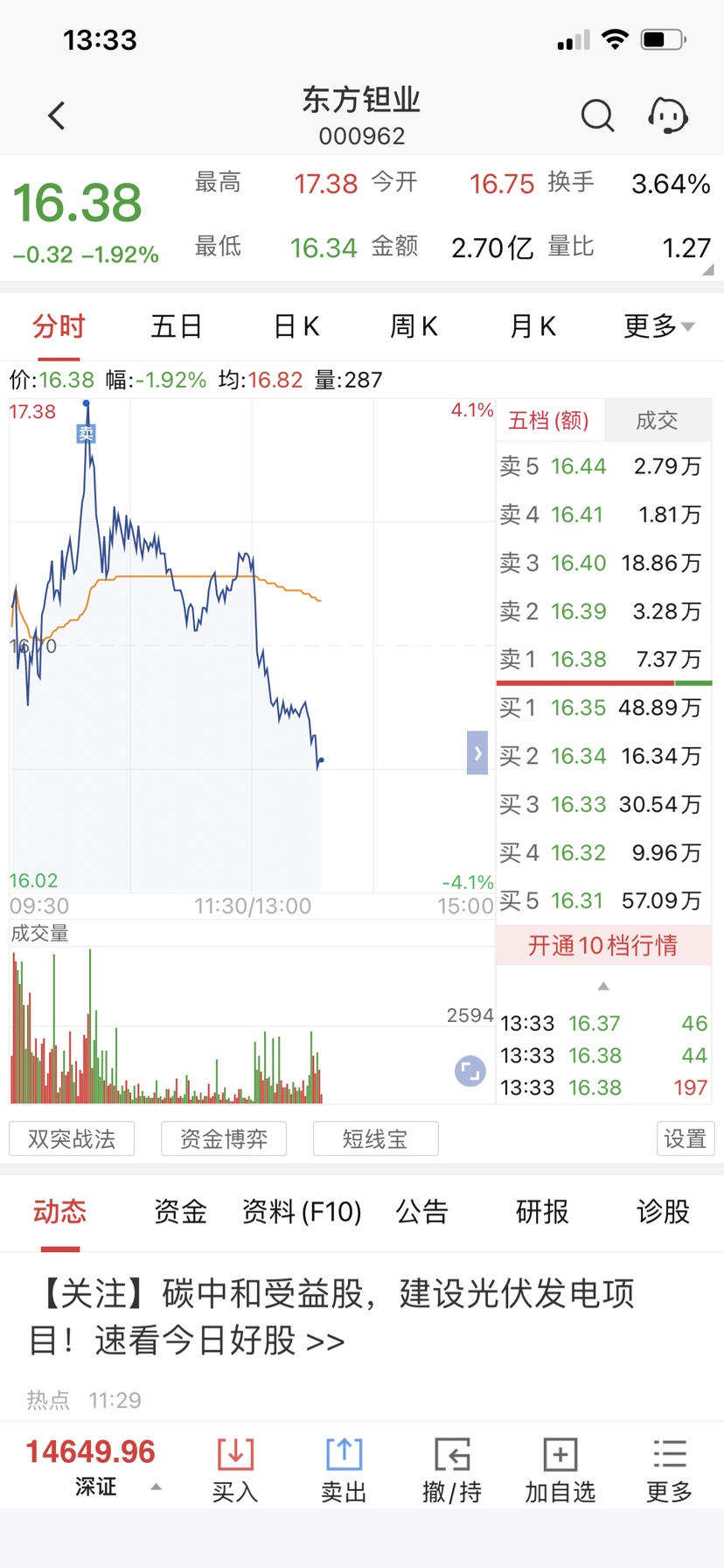
Task: Tap 买入 to buy the stock
Action: (x=235, y=1470)
